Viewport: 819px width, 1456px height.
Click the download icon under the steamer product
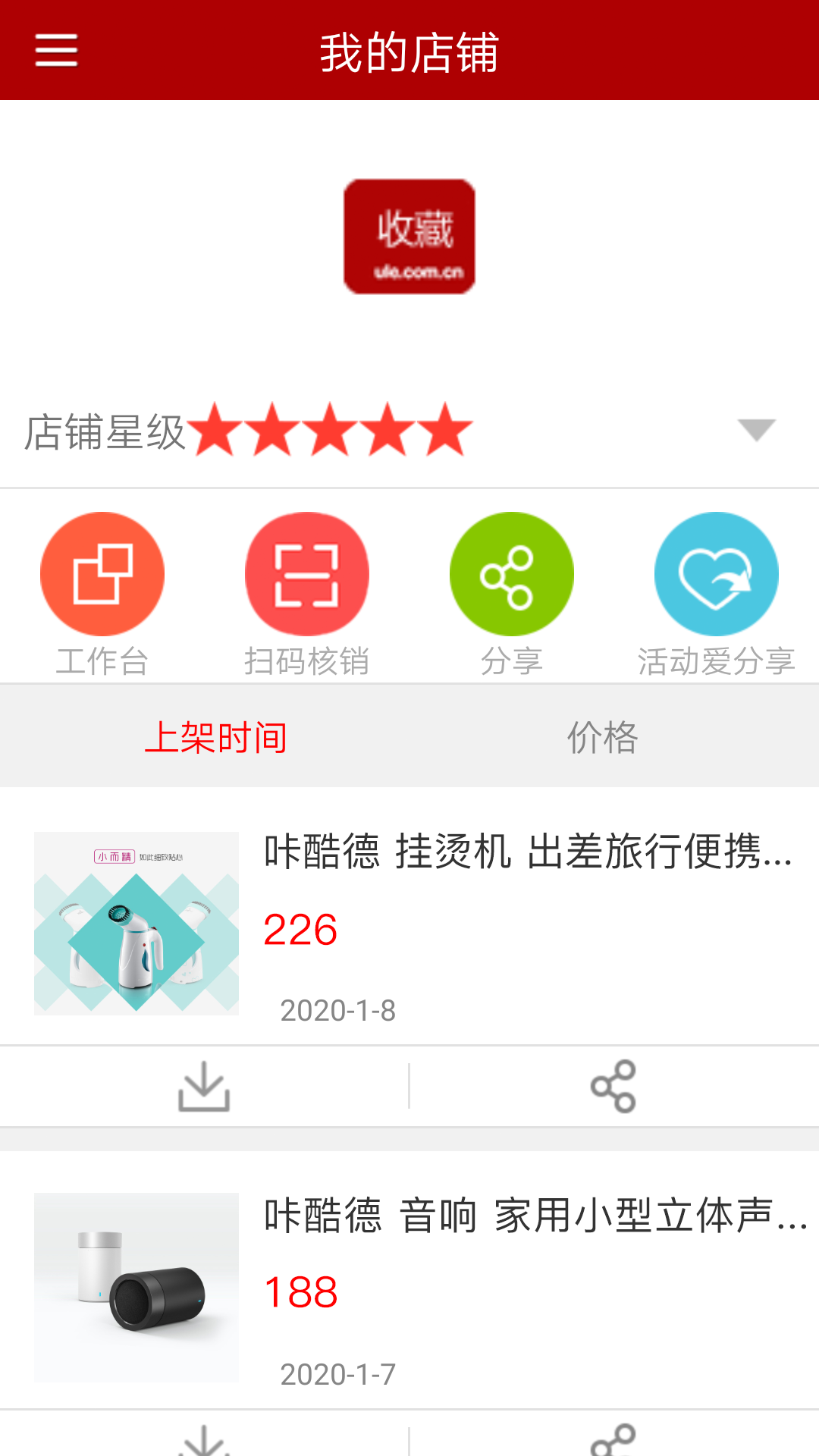pyautogui.click(x=205, y=1086)
